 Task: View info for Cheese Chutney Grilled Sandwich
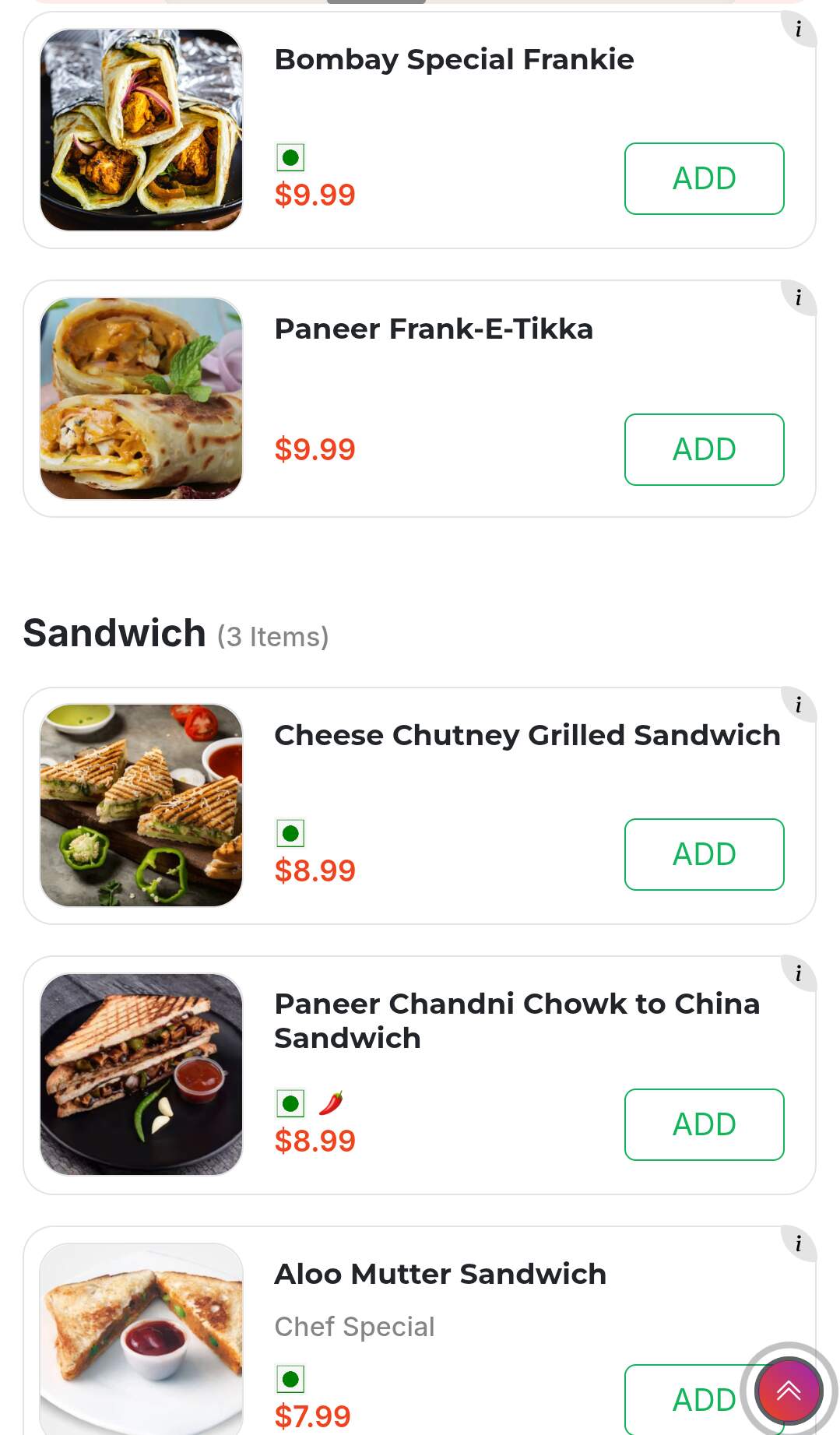click(799, 705)
